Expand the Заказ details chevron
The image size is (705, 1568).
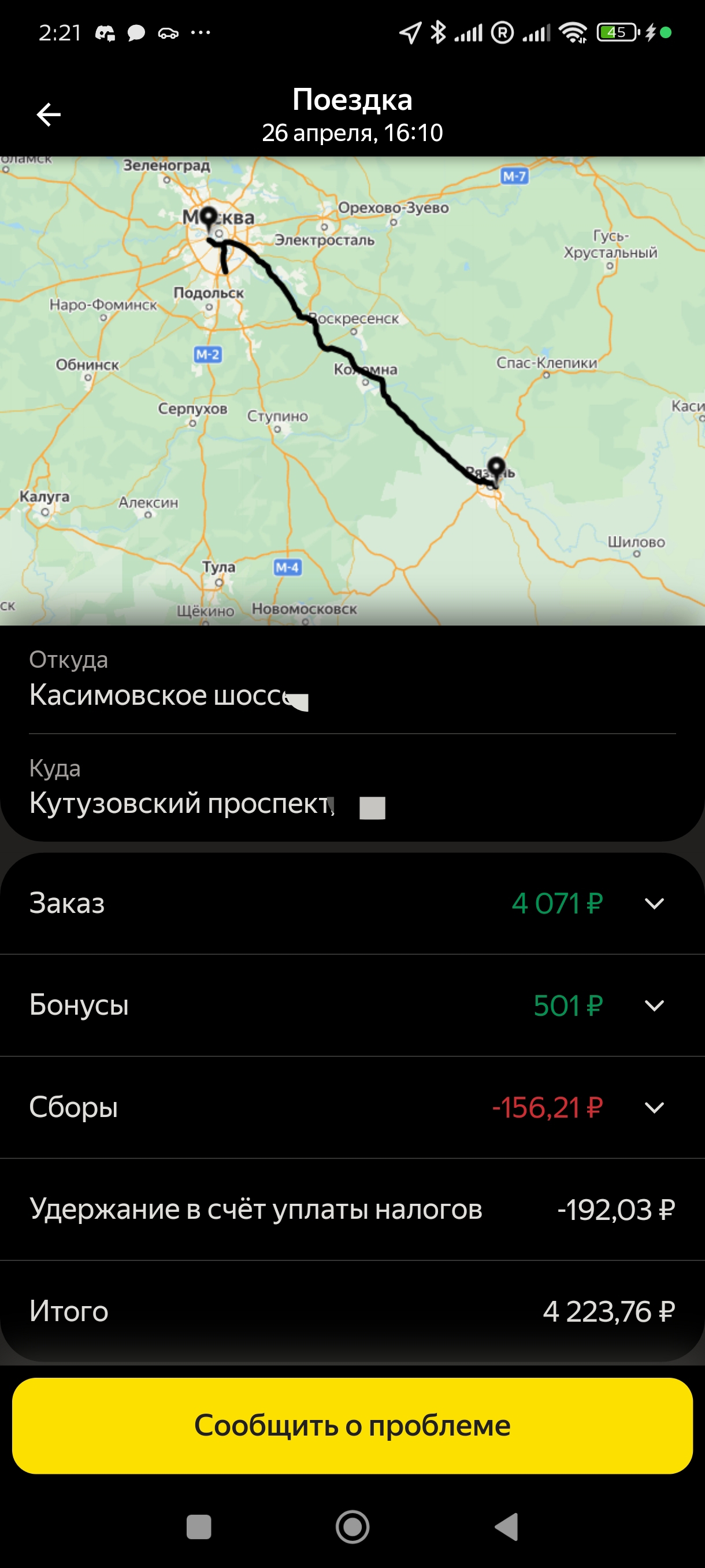654,903
